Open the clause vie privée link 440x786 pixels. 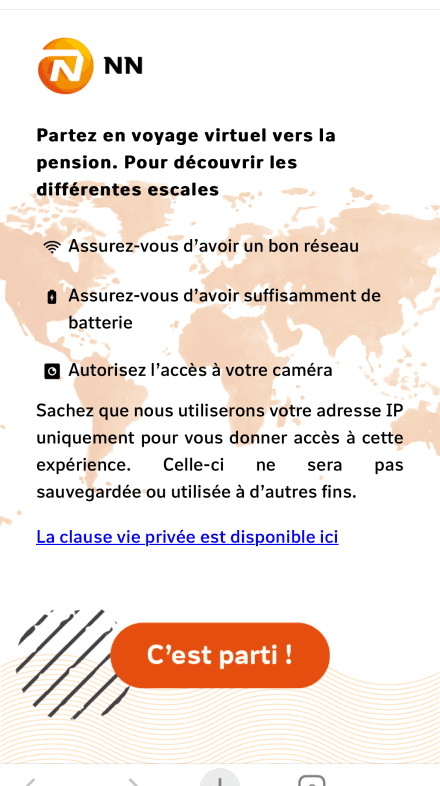(x=187, y=537)
